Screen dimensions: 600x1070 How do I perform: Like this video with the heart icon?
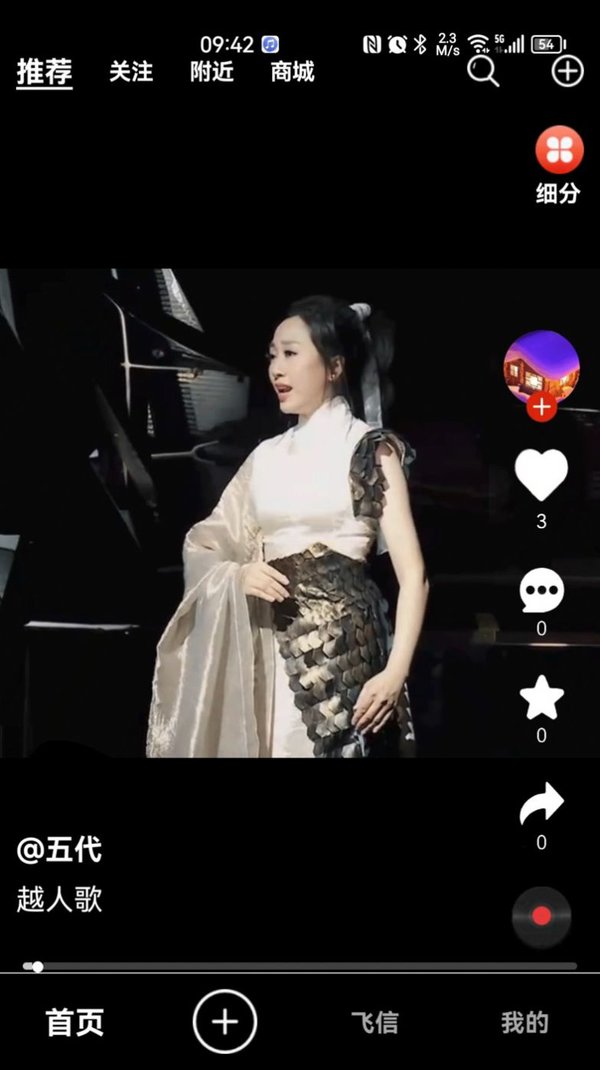pos(541,475)
